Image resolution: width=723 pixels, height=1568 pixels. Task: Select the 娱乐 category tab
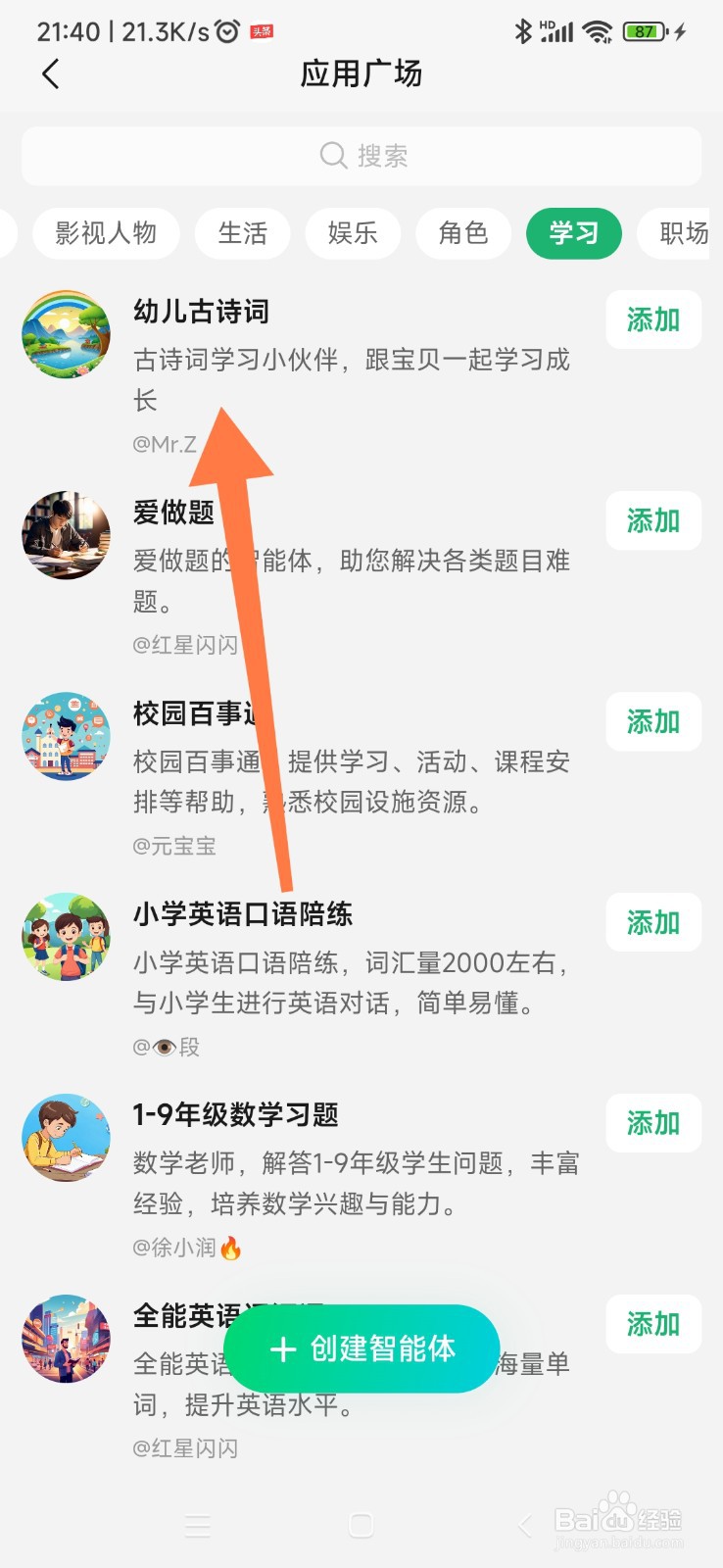[x=353, y=234]
